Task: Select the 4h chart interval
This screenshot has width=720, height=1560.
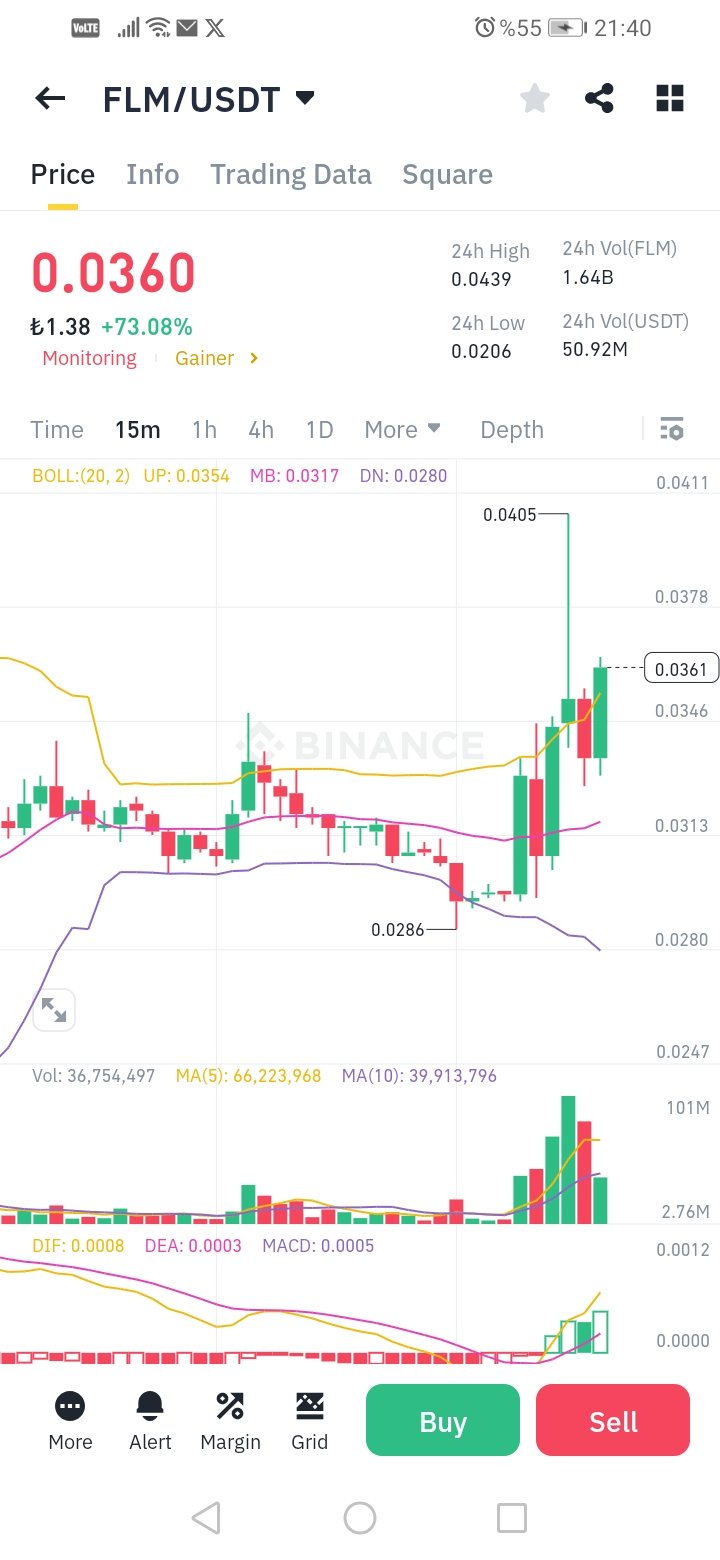Action: coord(261,430)
